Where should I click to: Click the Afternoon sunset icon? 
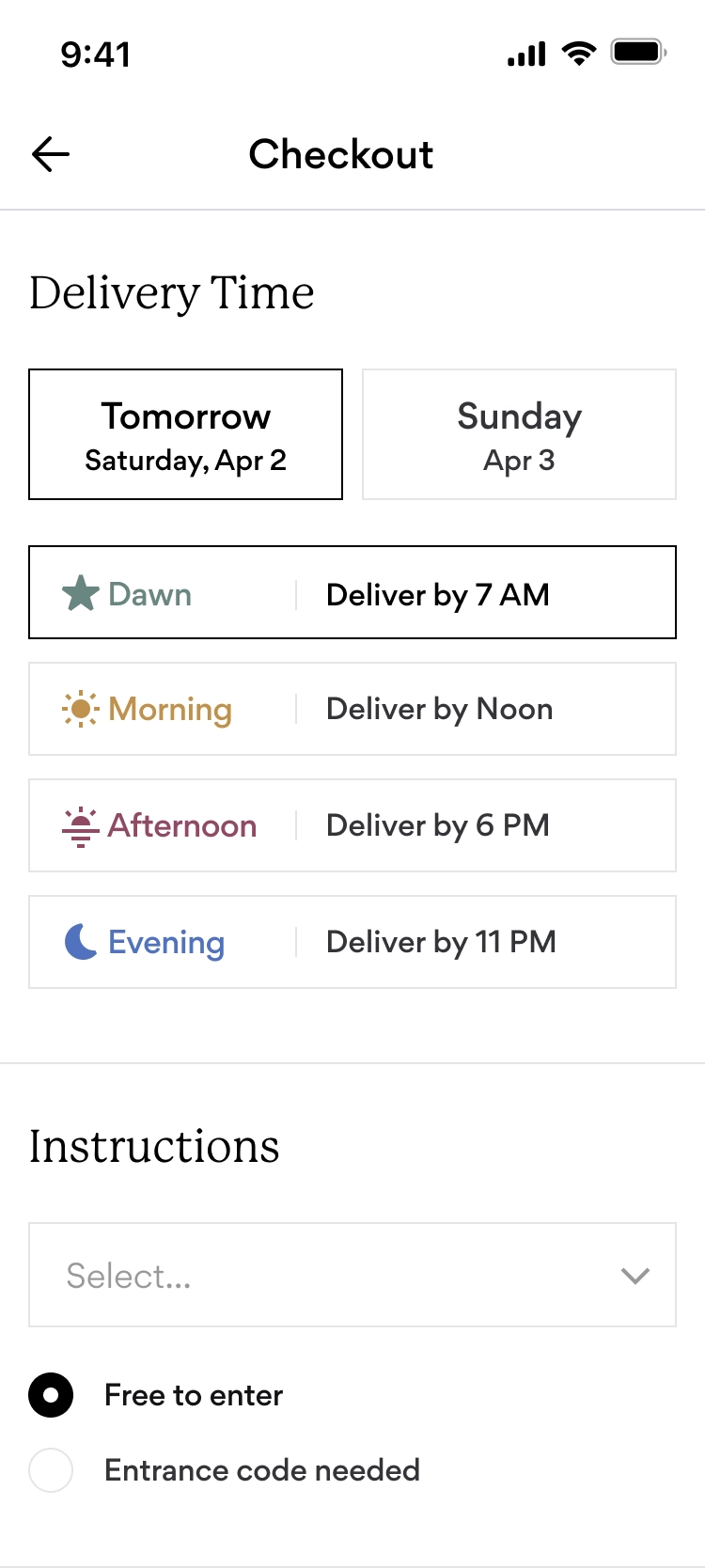click(x=82, y=825)
